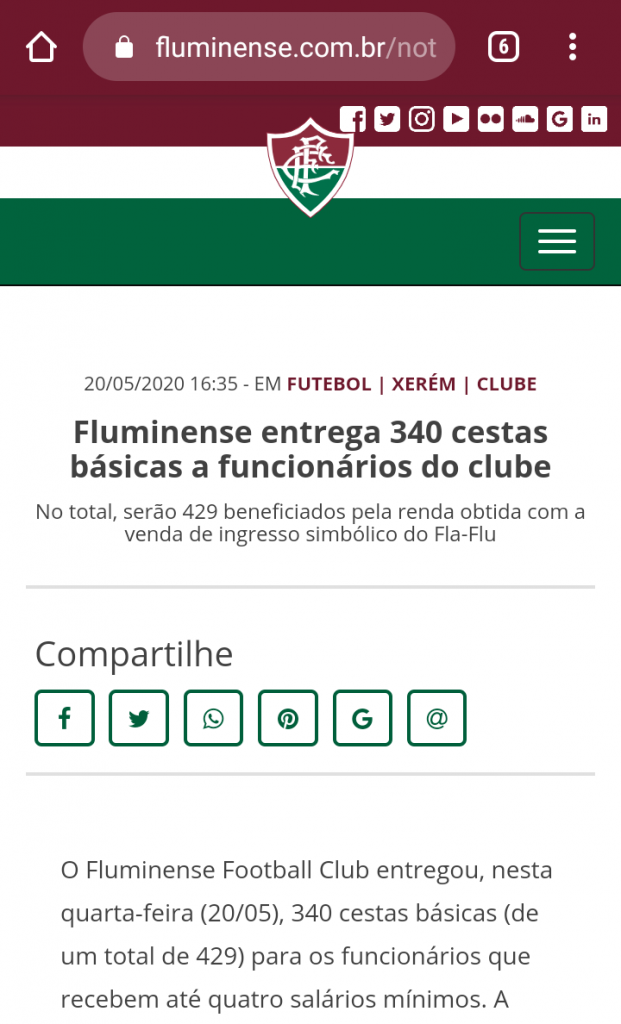Open the browser overflow menu
621x1024 pixels.
(572, 47)
